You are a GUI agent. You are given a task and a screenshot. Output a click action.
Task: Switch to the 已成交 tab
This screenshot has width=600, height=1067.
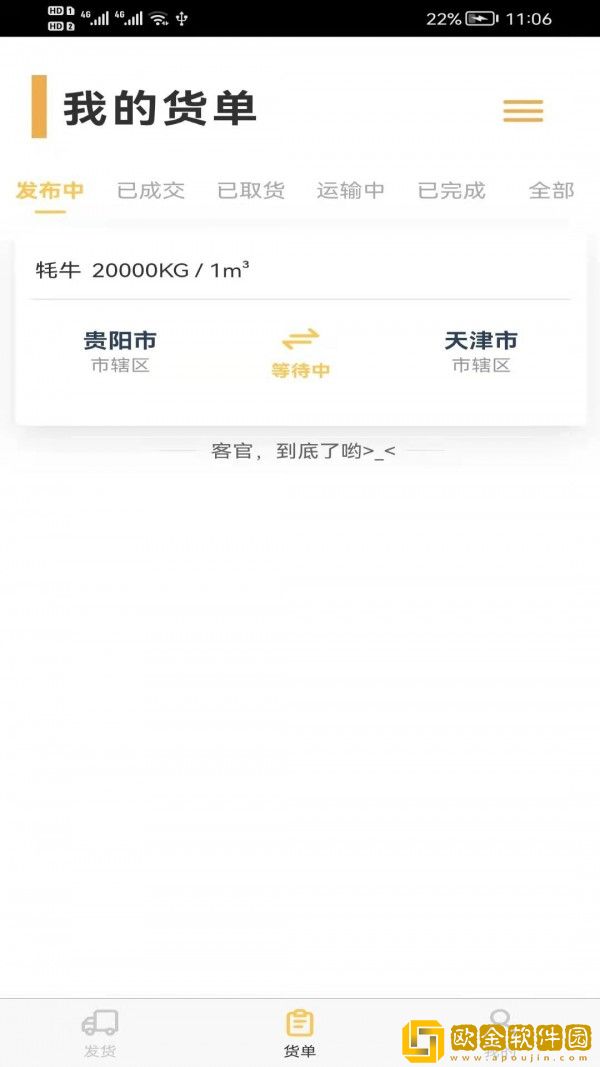[151, 190]
